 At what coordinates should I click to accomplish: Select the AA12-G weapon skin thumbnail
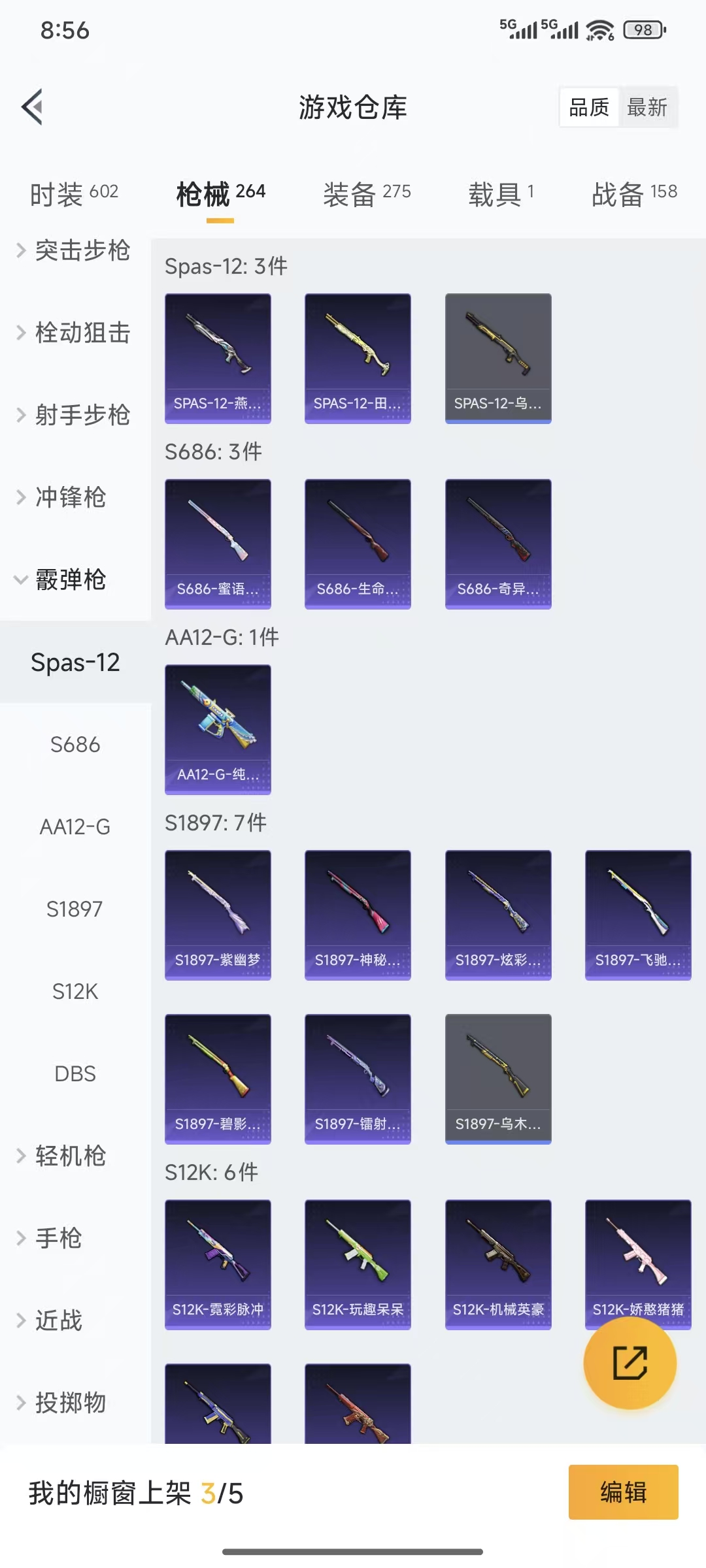218,728
